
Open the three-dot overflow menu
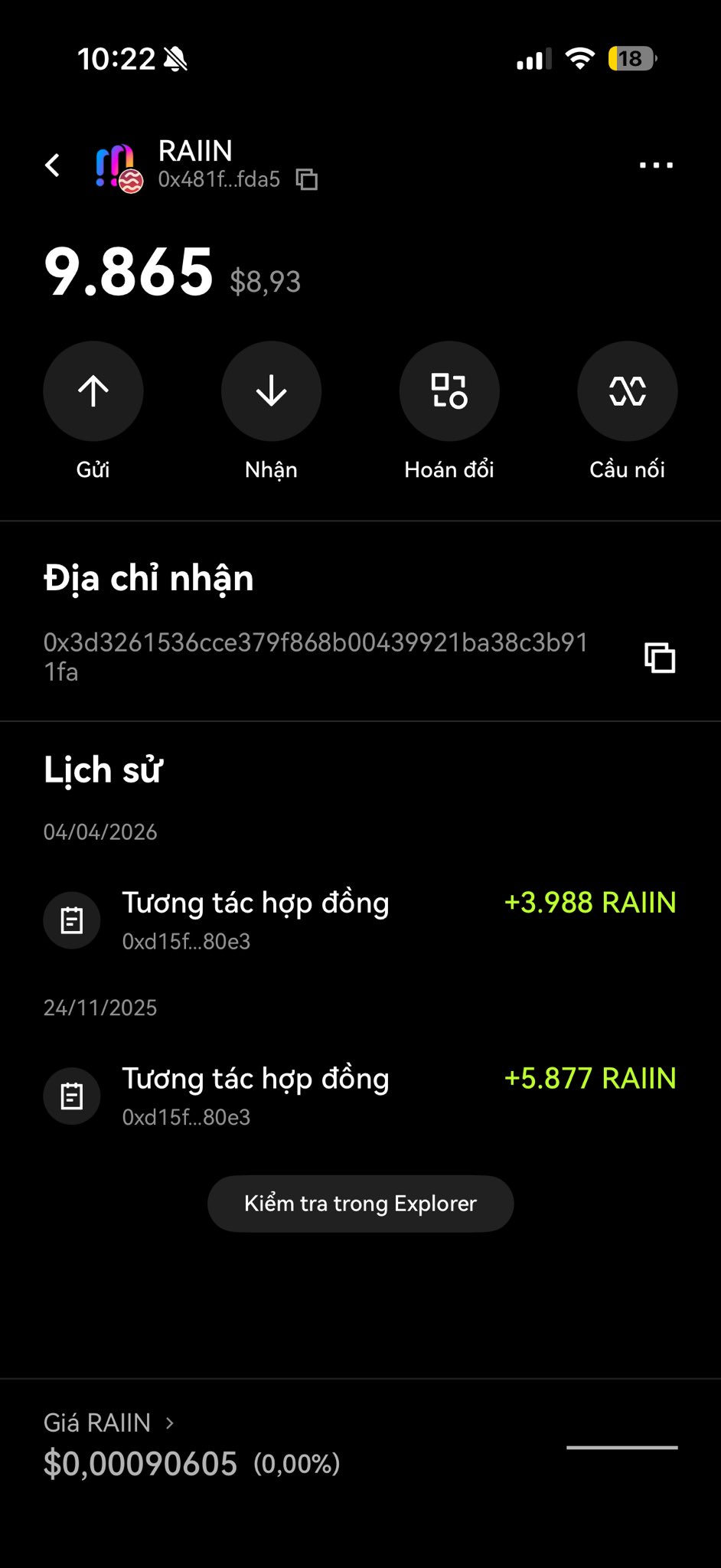coord(656,165)
